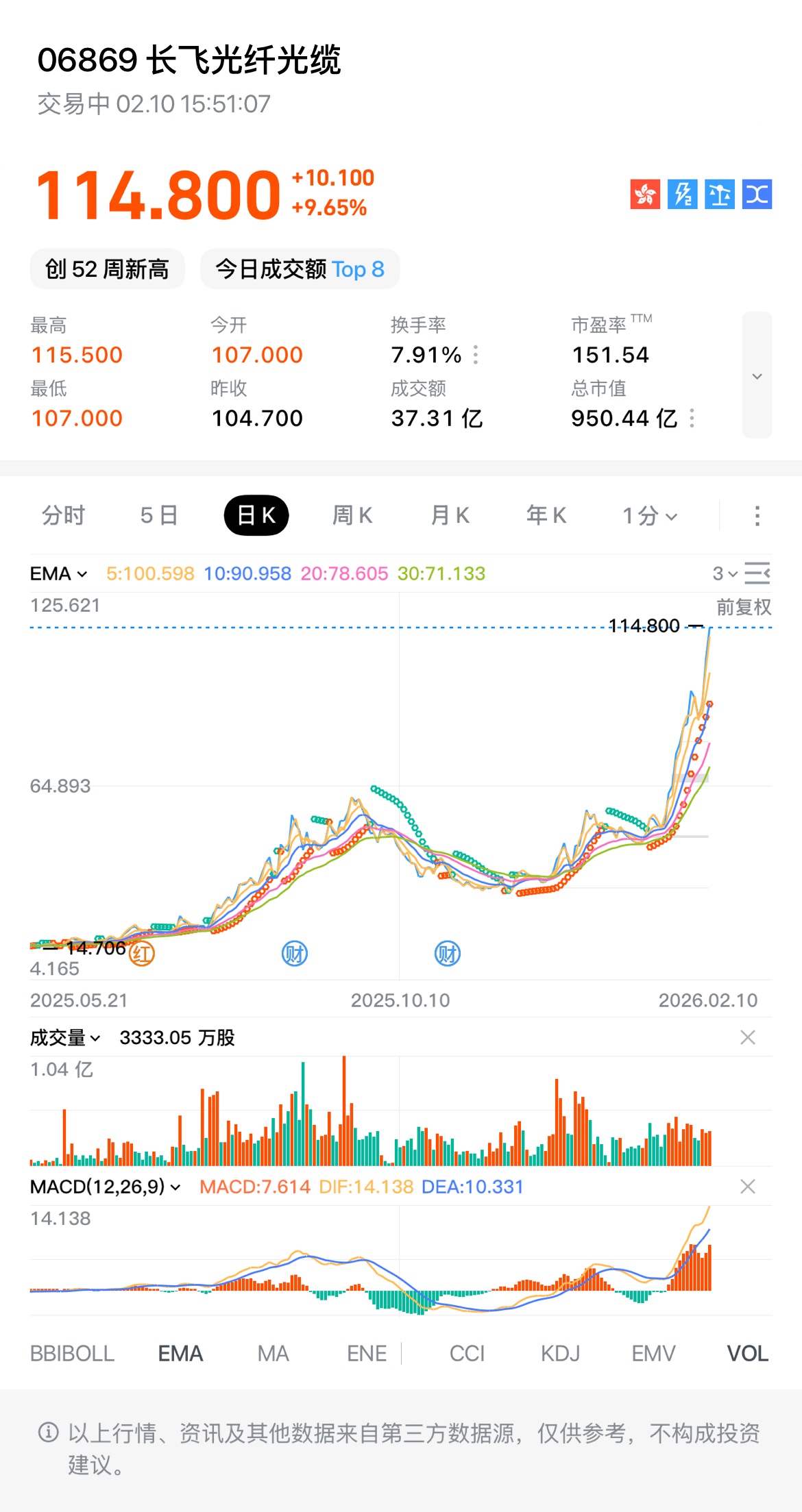This screenshot has height=1512, width=802.
Task: Open the EMA indicator dropdown
Action: coord(58,573)
